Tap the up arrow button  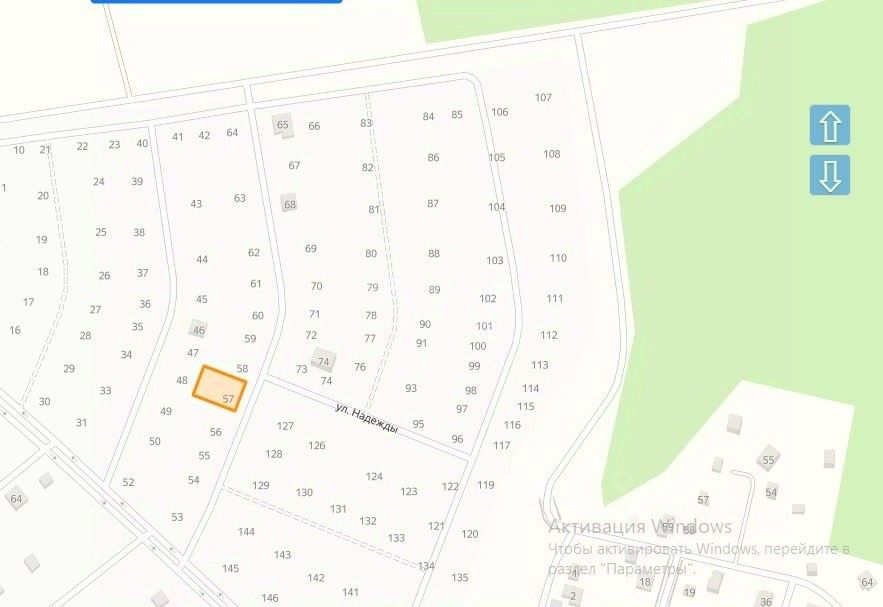click(829, 126)
